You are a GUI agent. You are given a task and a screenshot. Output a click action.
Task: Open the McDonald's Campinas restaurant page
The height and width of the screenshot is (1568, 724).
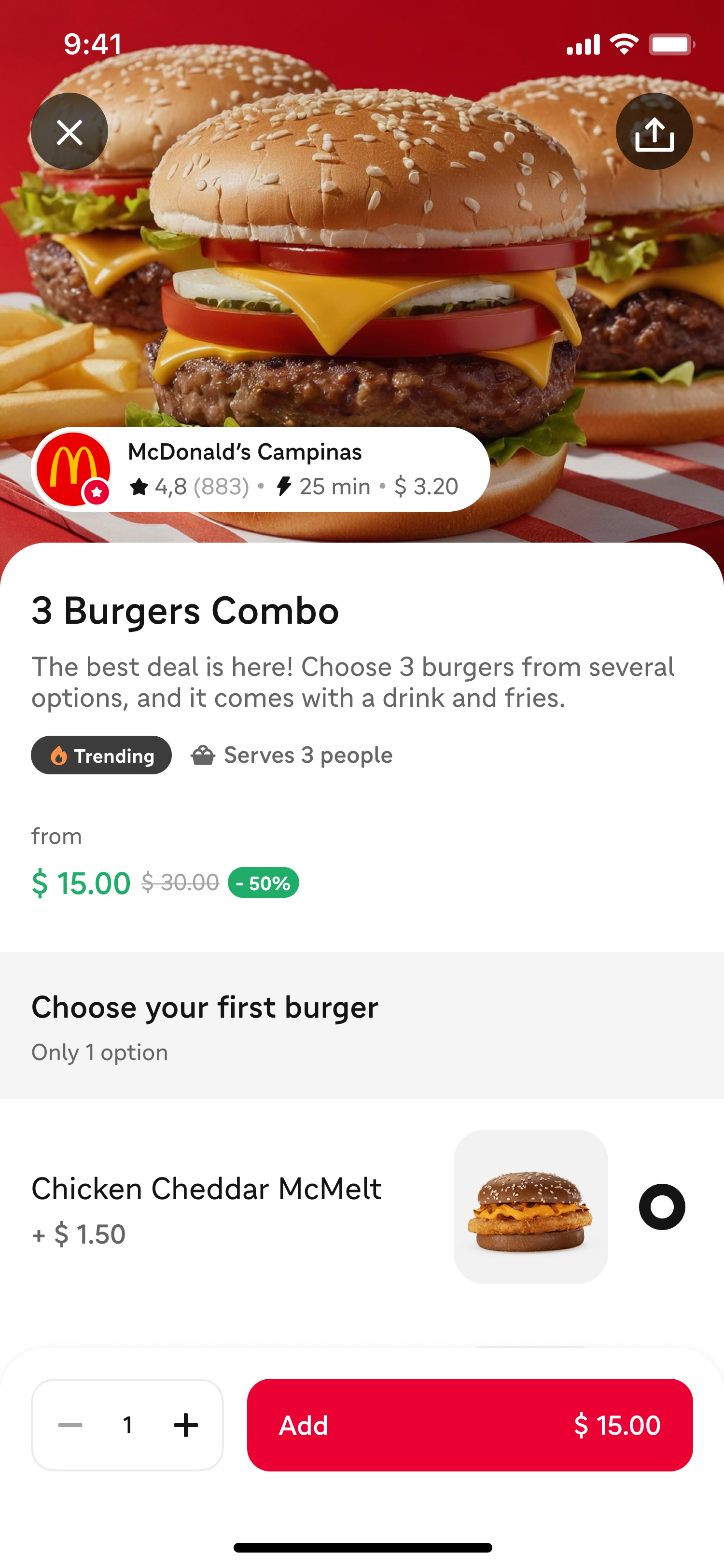tap(260, 469)
